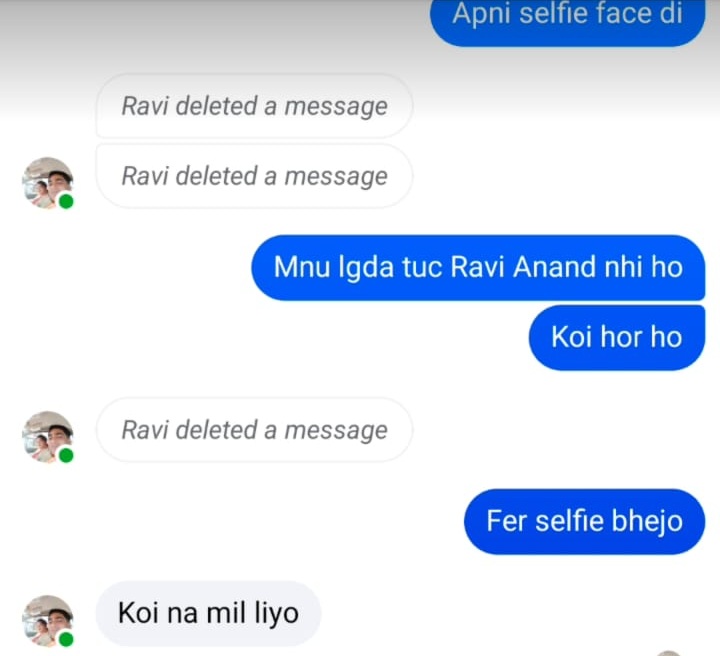Tap the 'Koi hor ho' message bubble
This screenshot has height=656, width=720.
(617, 337)
